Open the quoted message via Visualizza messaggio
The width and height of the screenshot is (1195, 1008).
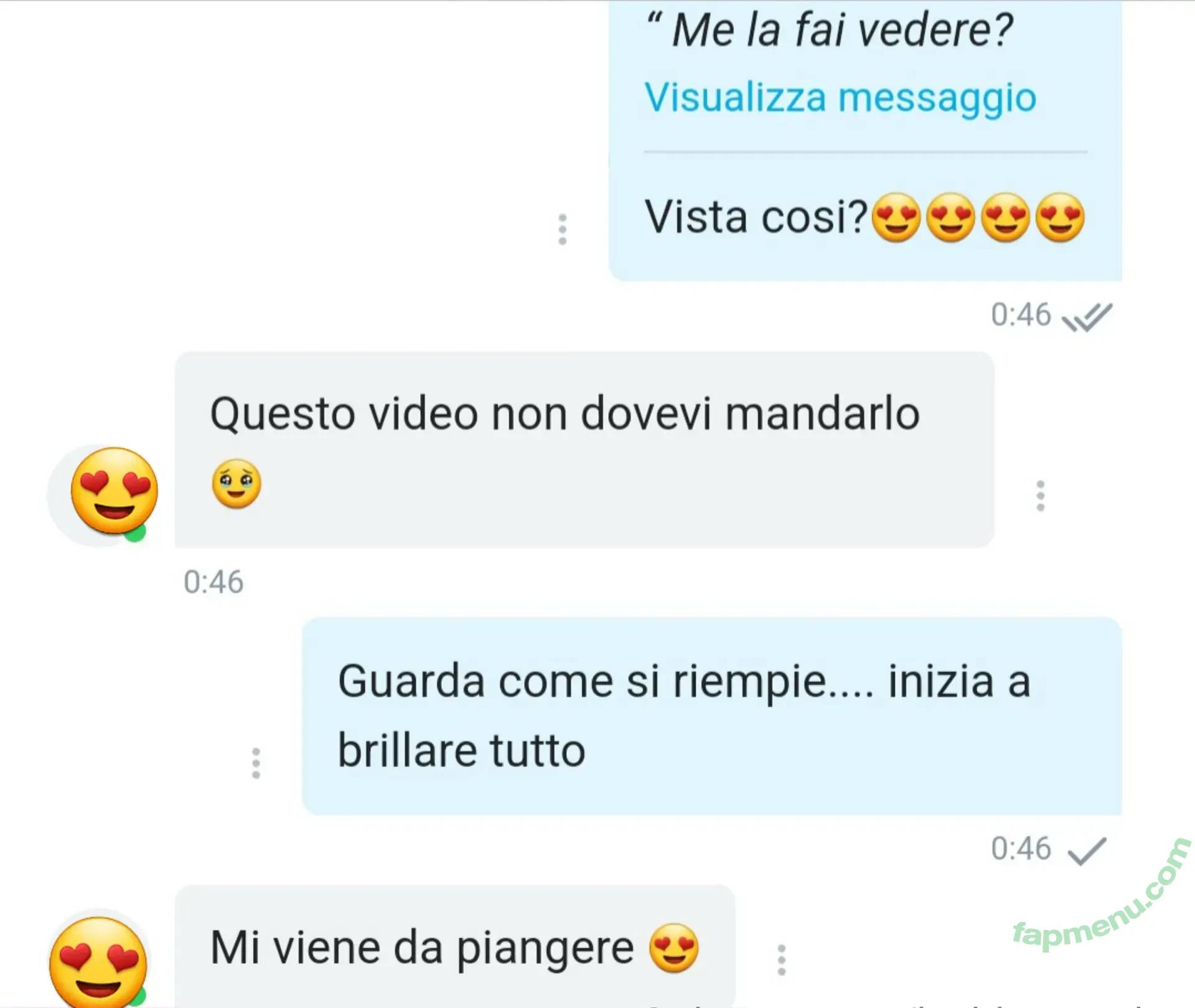pos(840,98)
